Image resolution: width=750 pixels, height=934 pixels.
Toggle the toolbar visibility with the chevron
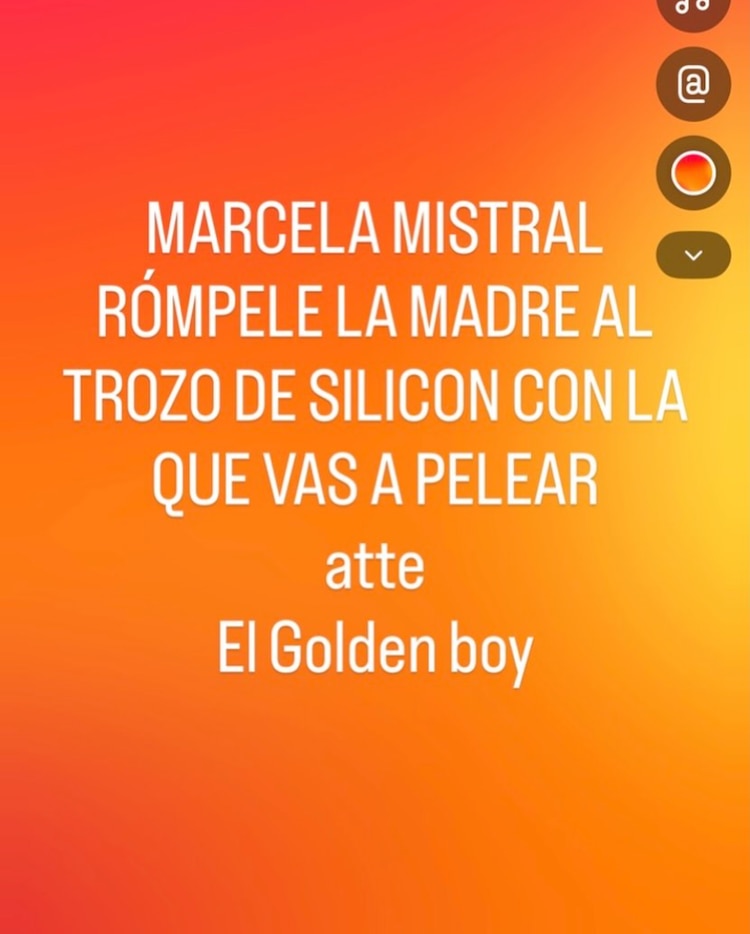point(693,254)
